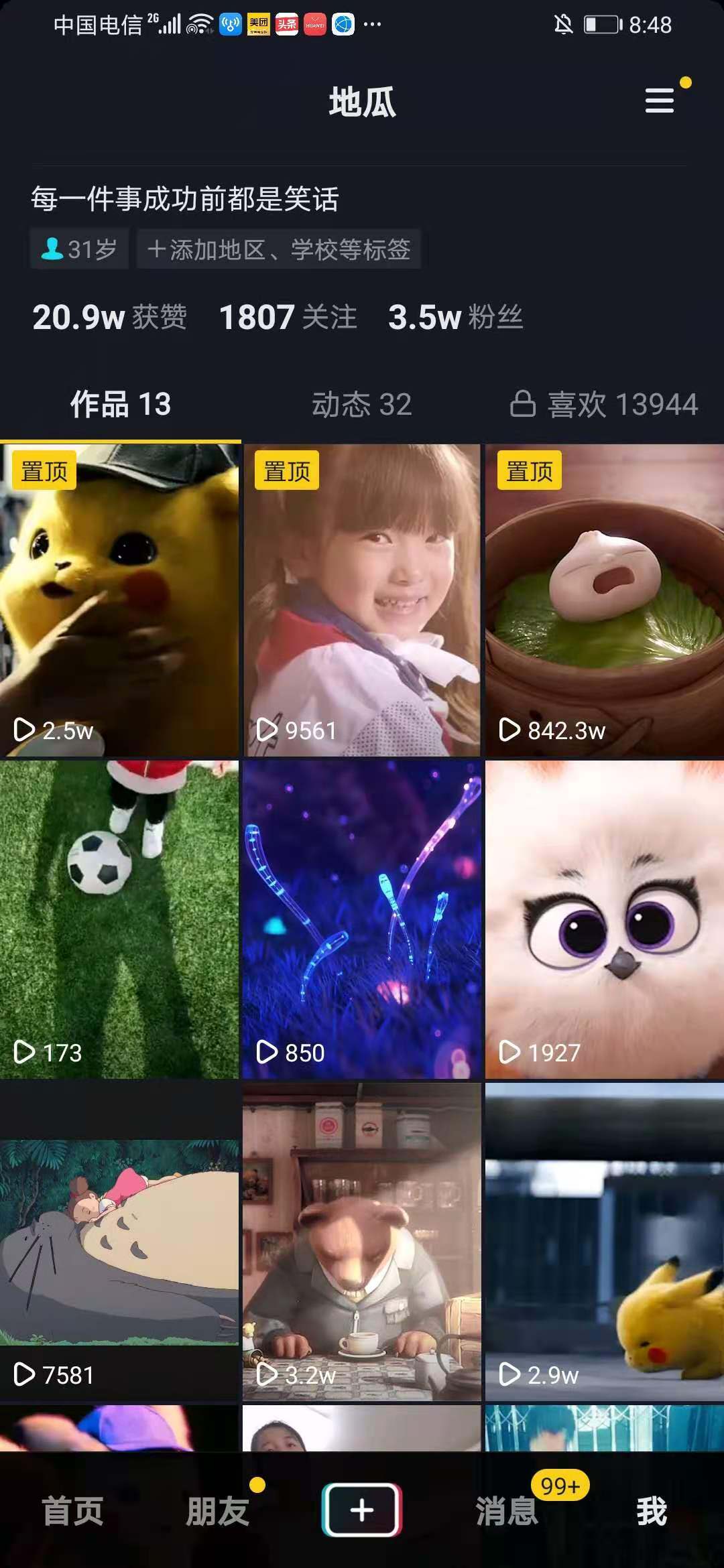The image size is (724, 1568).
Task: Create a new video with plus button
Action: pos(362,1510)
